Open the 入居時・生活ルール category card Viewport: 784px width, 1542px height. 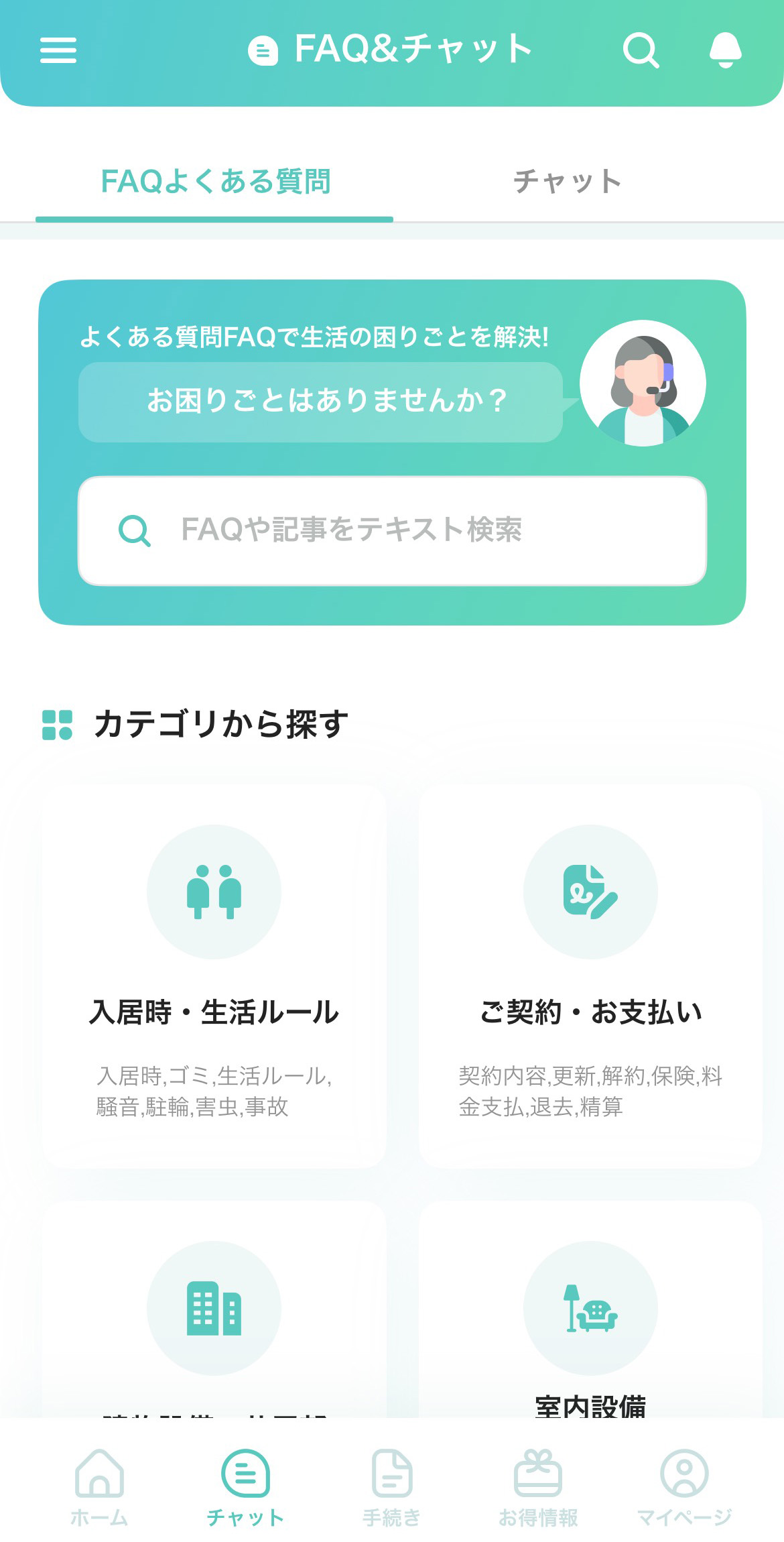click(214, 975)
